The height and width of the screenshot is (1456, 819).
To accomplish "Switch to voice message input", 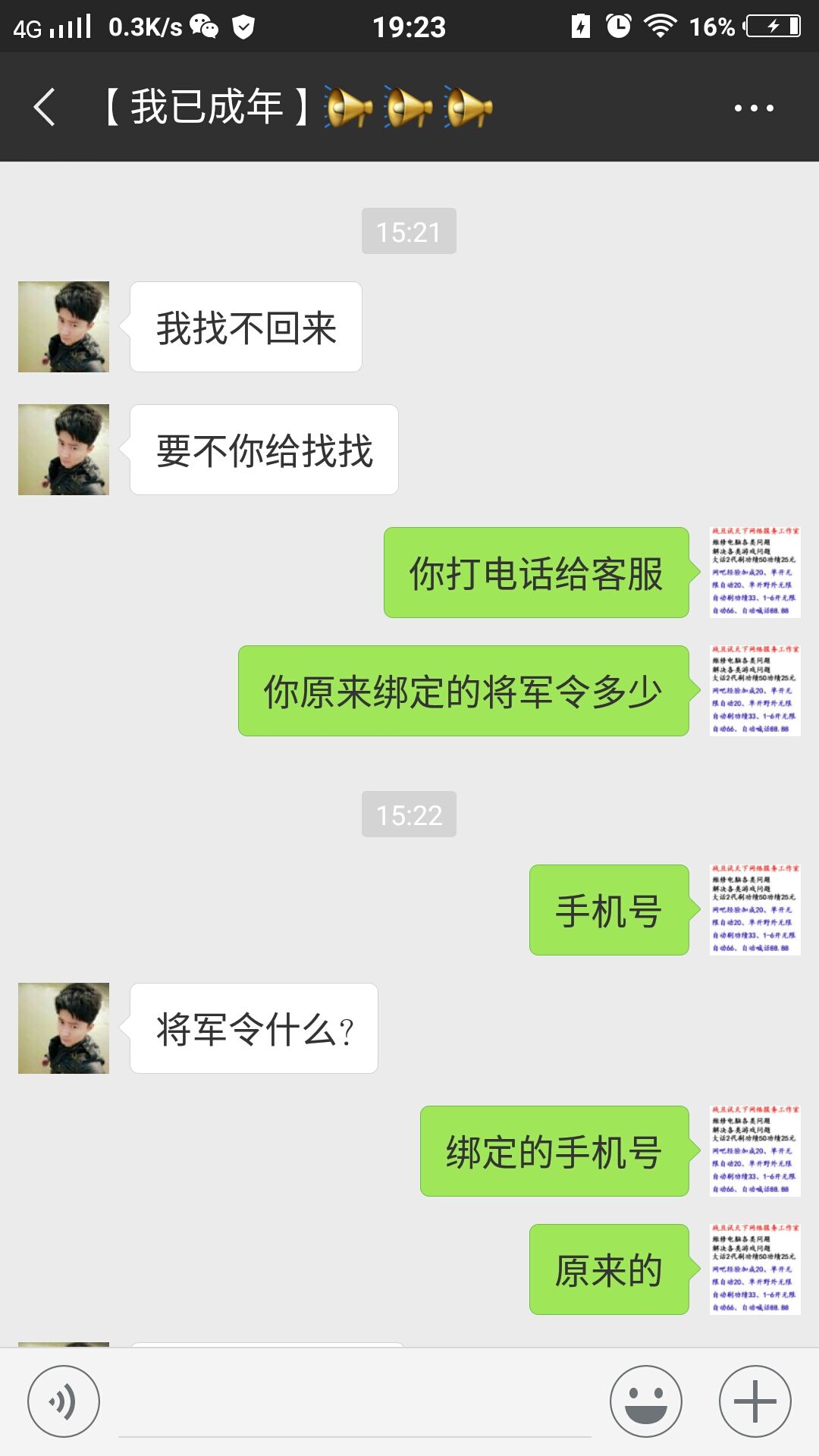I will [64, 1401].
